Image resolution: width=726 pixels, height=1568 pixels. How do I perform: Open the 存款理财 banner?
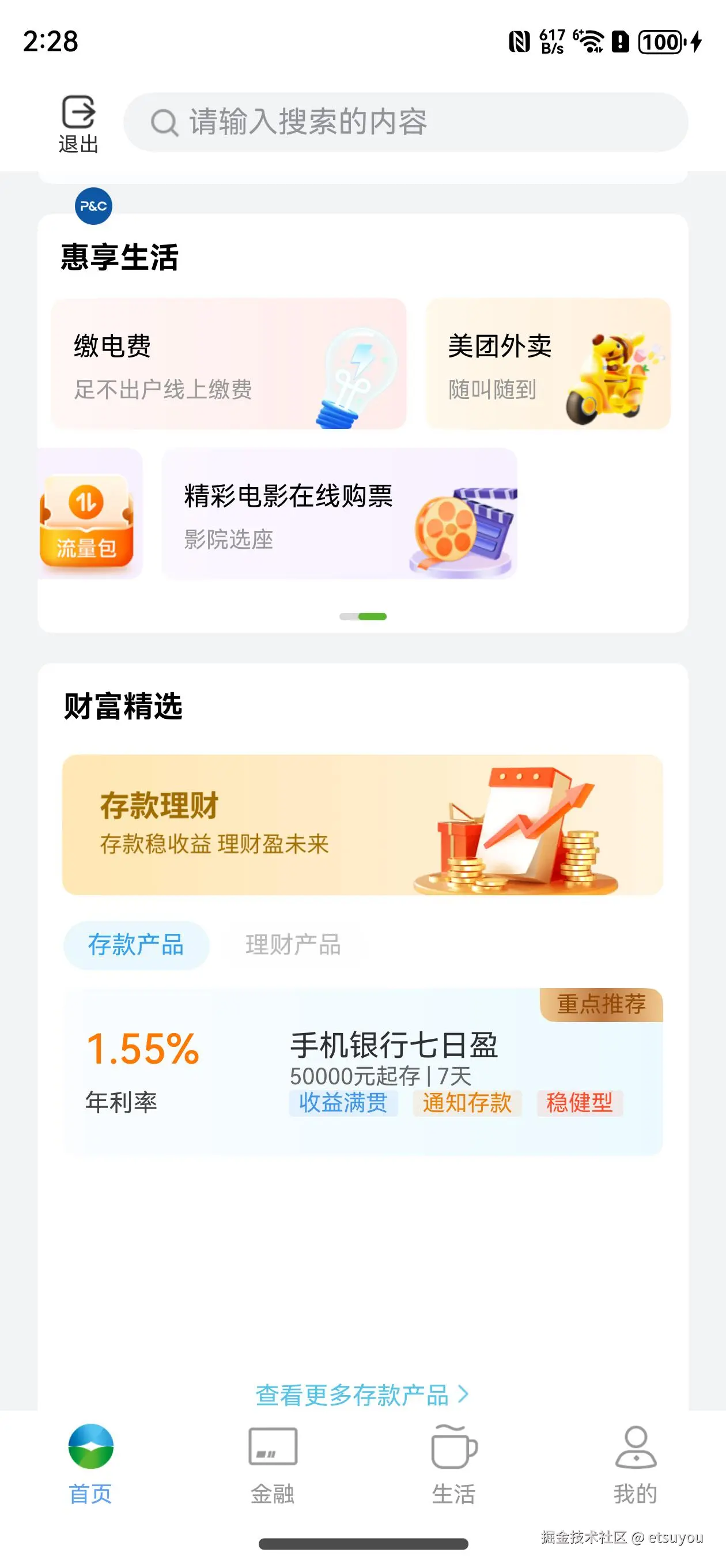(x=362, y=825)
